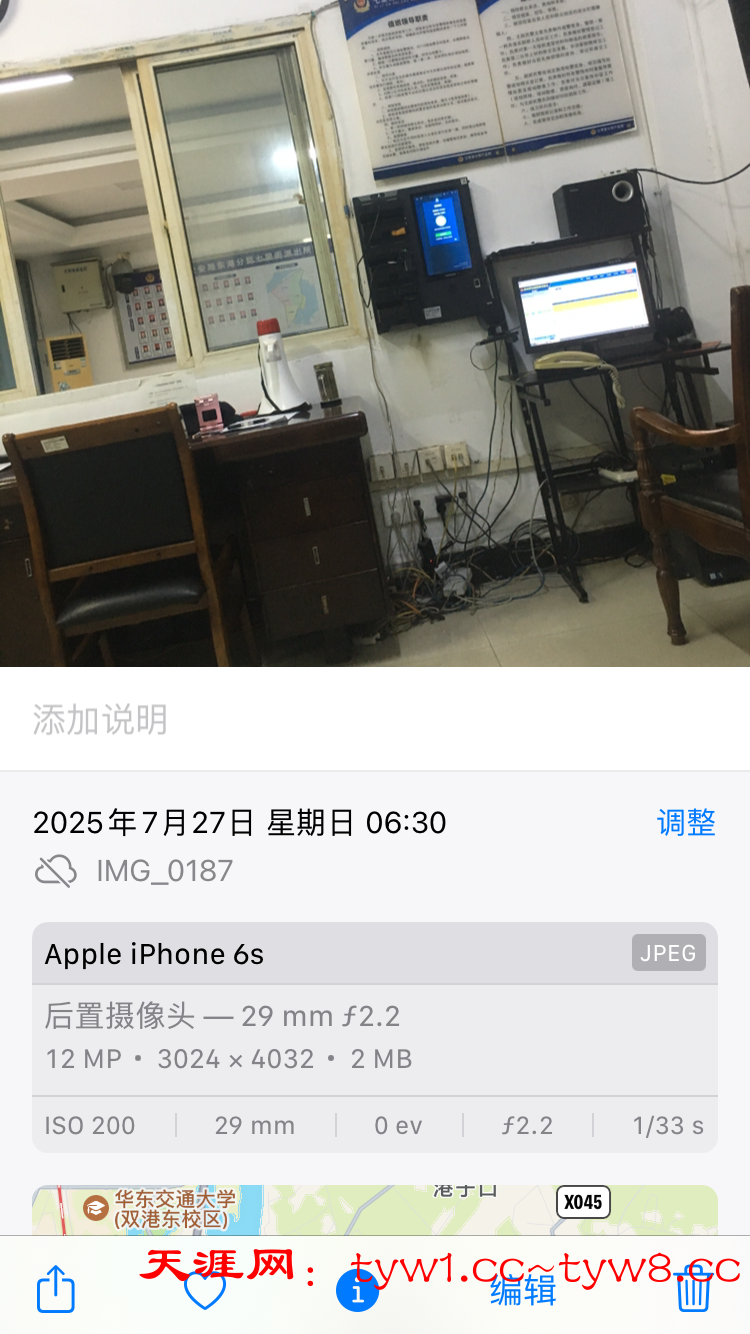Favorite this photo with the heart
The width and height of the screenshot is (750, 1334).
coord(205,1291)
